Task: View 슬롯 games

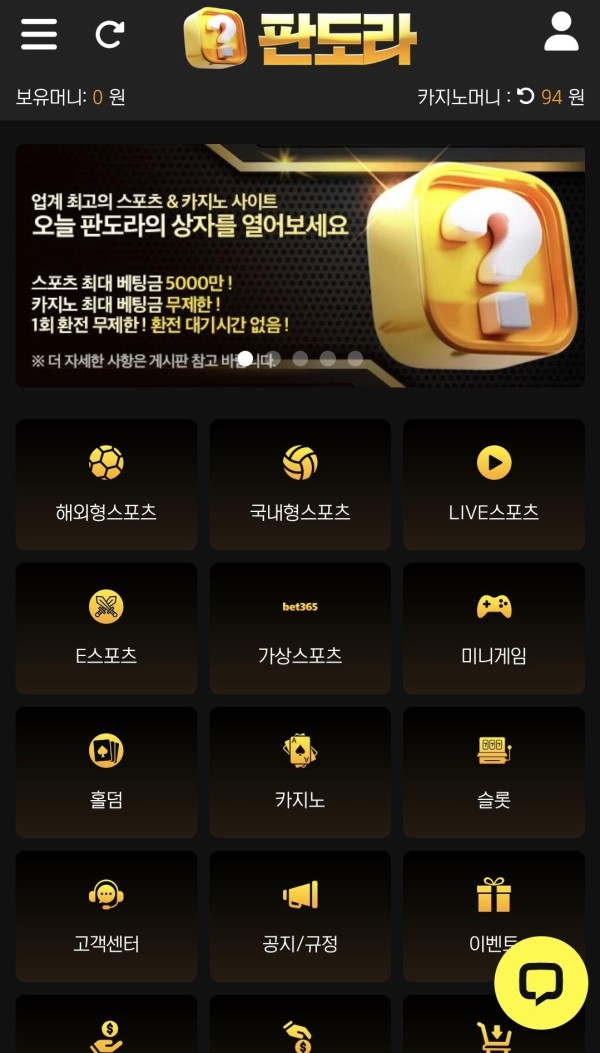Action: tap(494, 772)
